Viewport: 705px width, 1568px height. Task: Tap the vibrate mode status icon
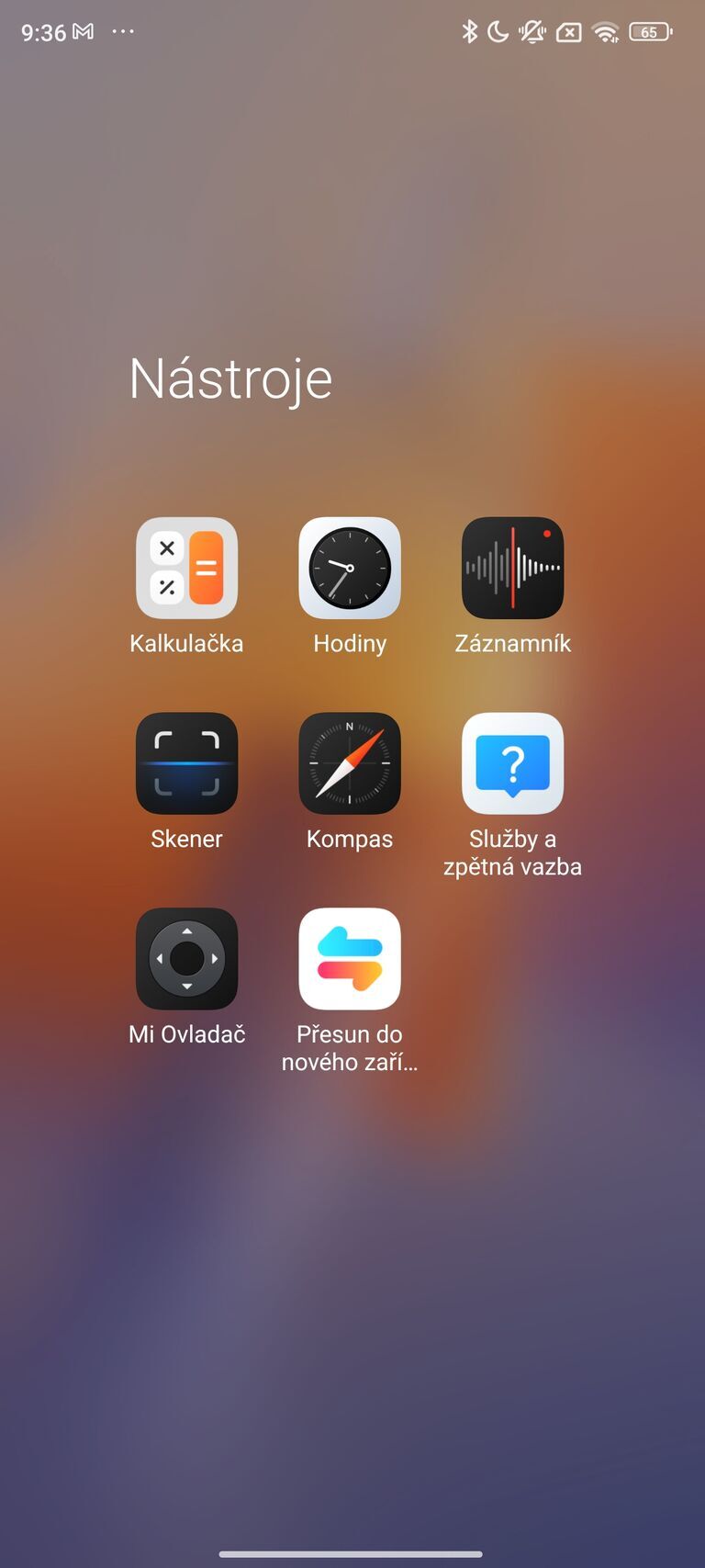533,30
